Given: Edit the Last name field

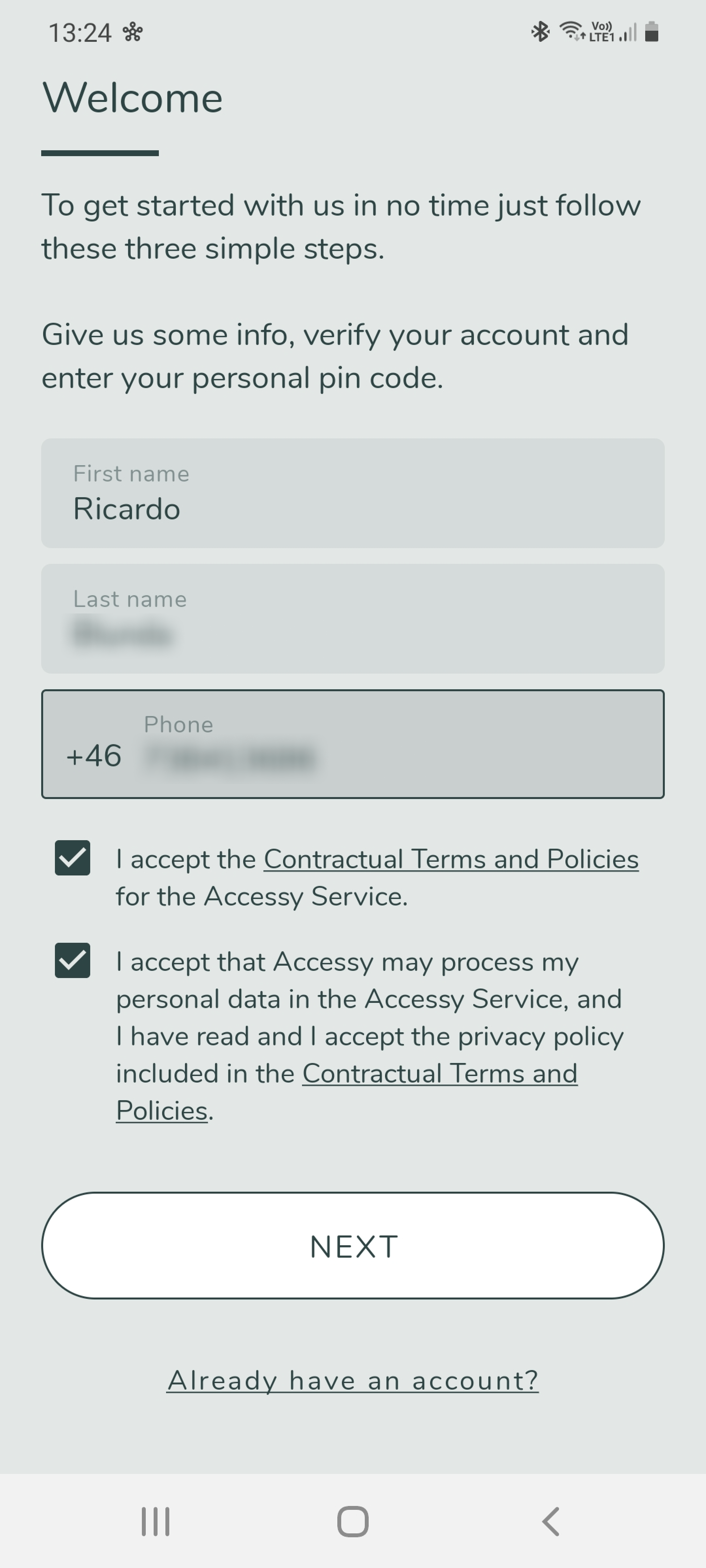Looking at the screenshot, I should (x=353, y=618).
